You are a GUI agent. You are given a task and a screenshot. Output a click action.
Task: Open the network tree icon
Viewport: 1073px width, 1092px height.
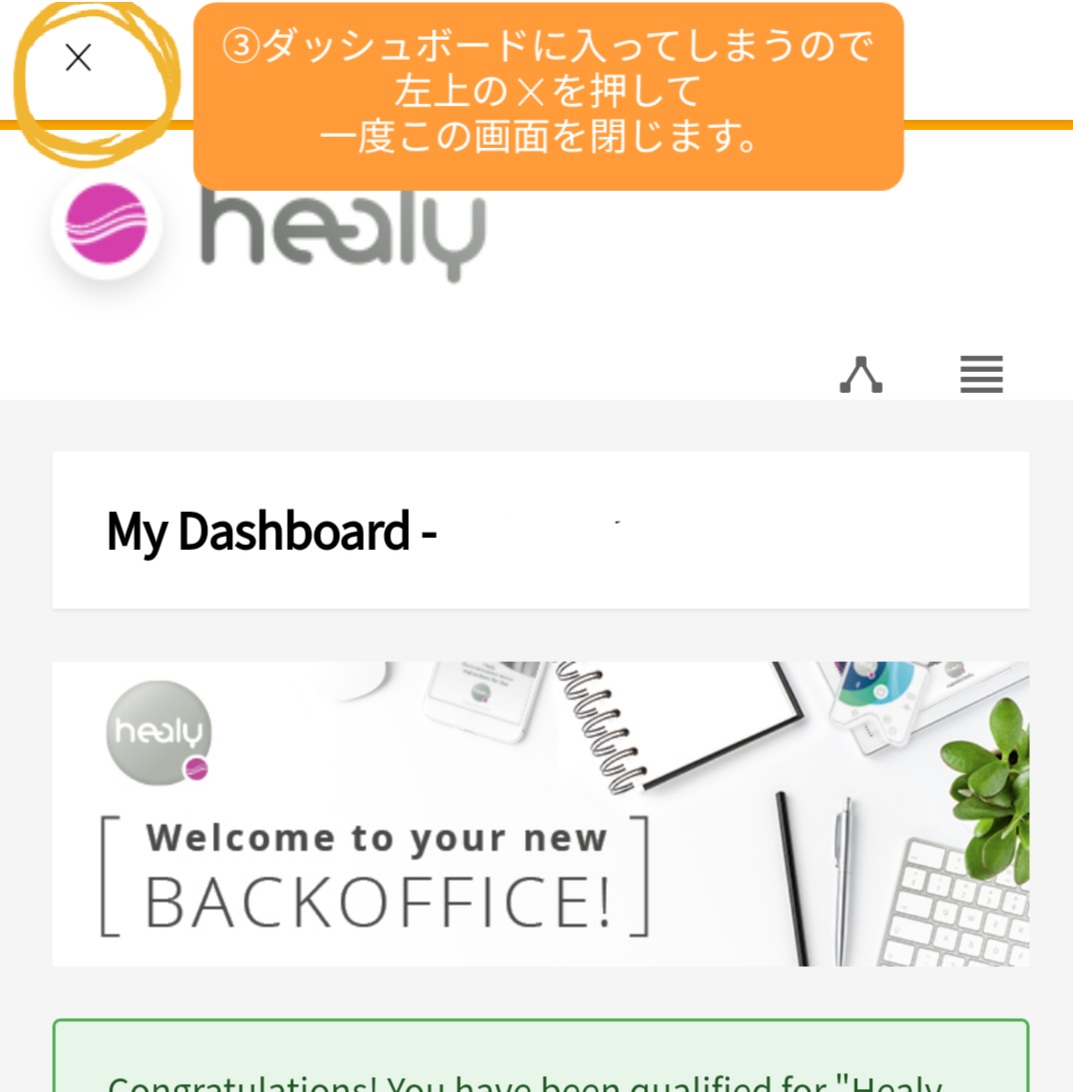(861, 374)
